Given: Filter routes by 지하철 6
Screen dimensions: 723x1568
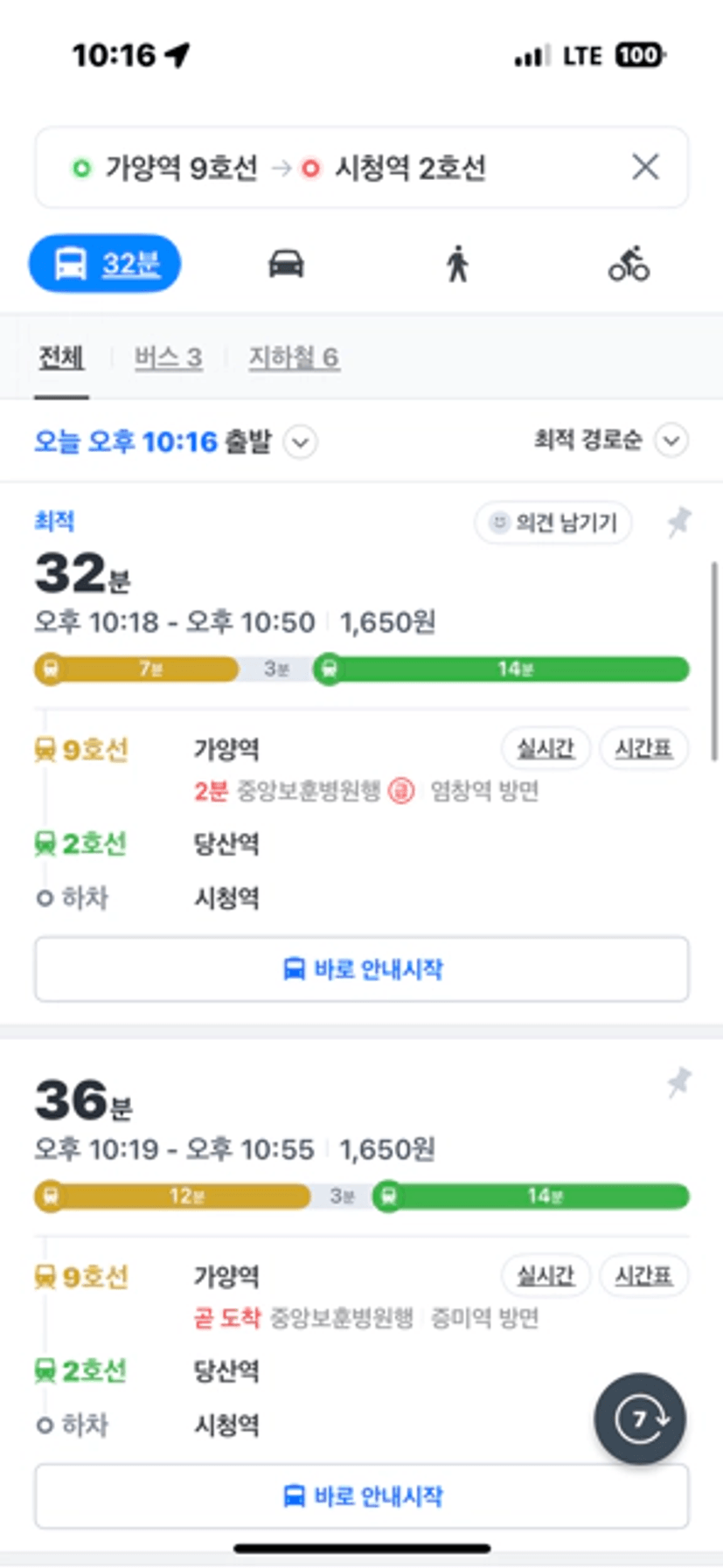Looking at the screenshot, I should 294,357.
